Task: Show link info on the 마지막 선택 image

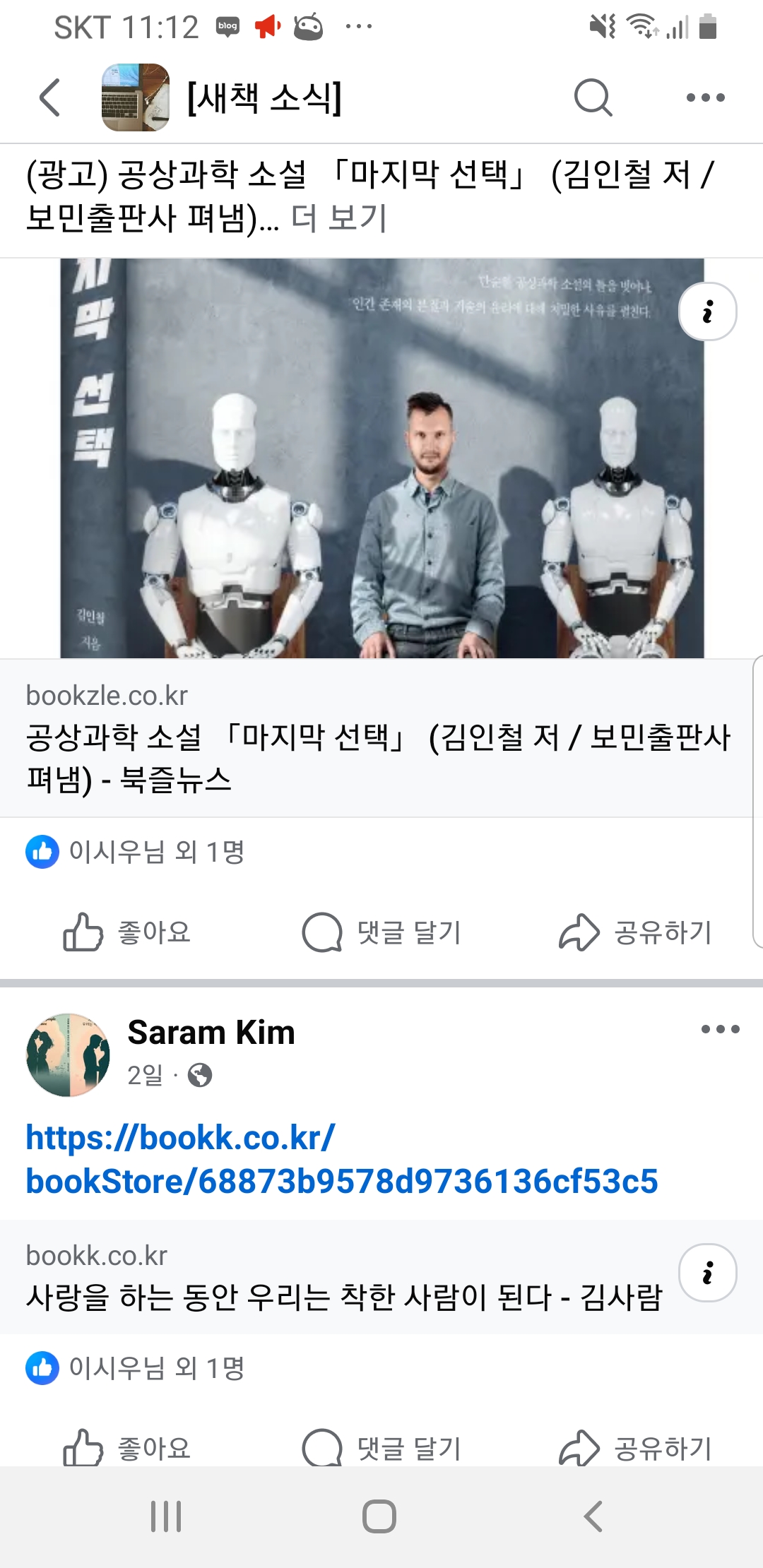Action: pyautogui.click(x=707, y=311)
